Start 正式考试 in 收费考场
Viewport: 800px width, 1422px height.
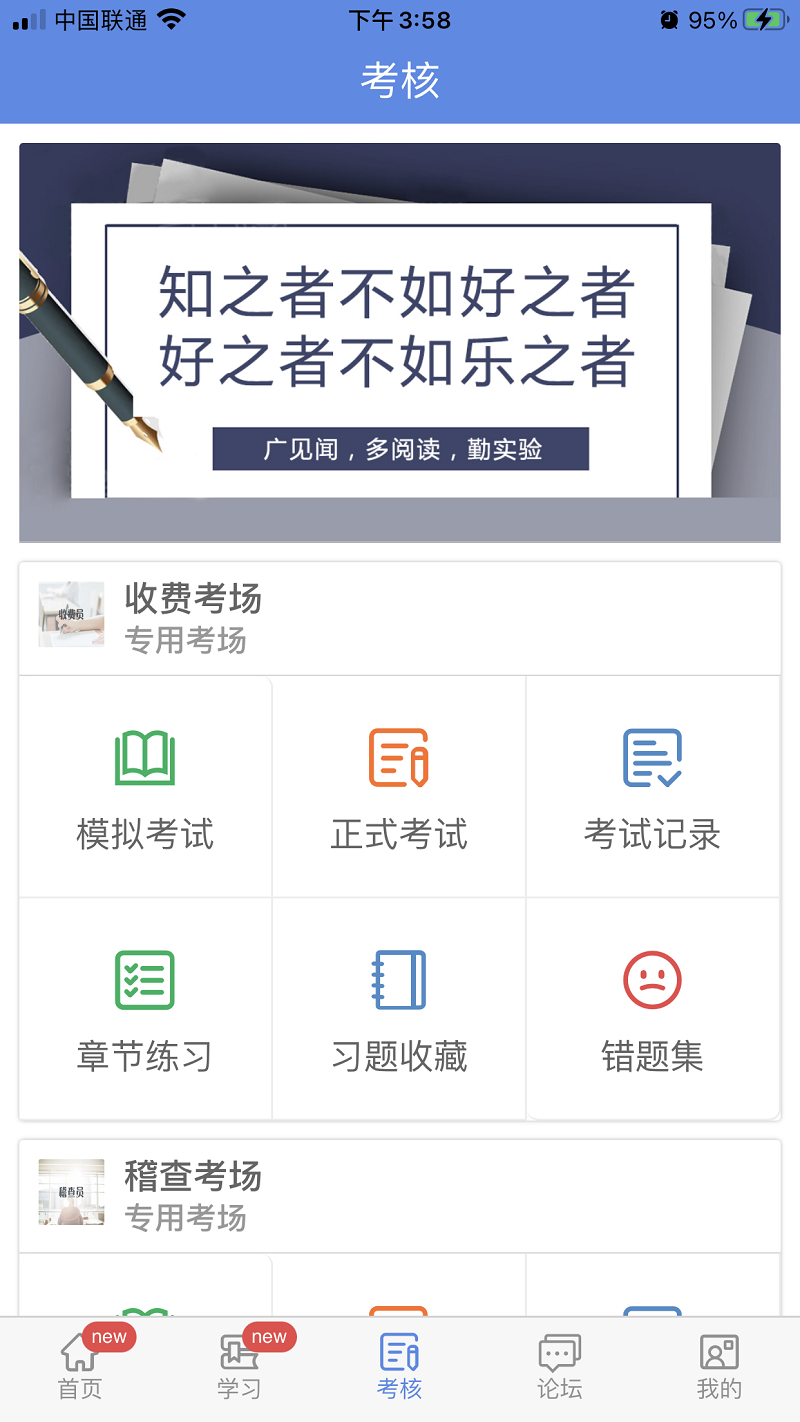[399, 788]
